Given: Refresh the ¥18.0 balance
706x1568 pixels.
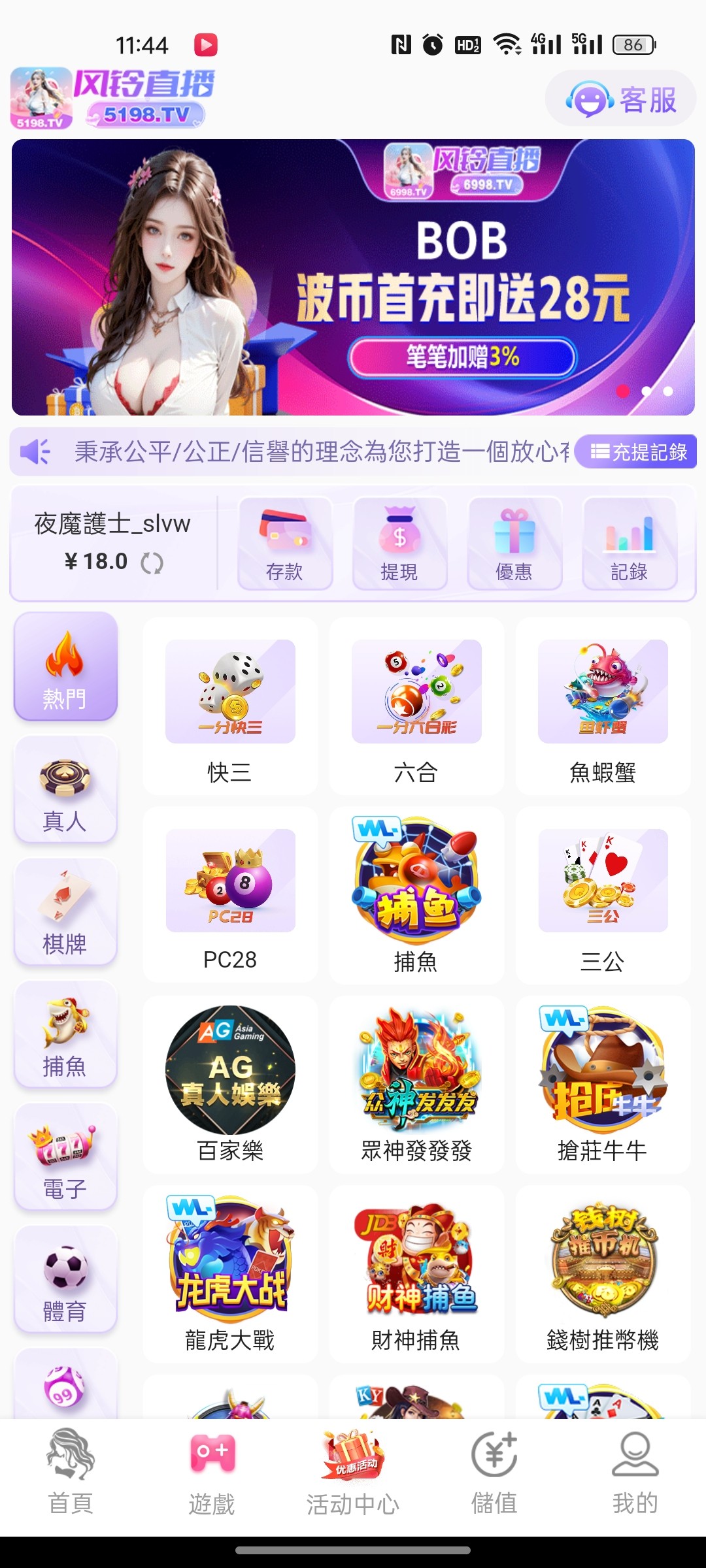Looking at the screenshot, I should [x=152, y=563].
